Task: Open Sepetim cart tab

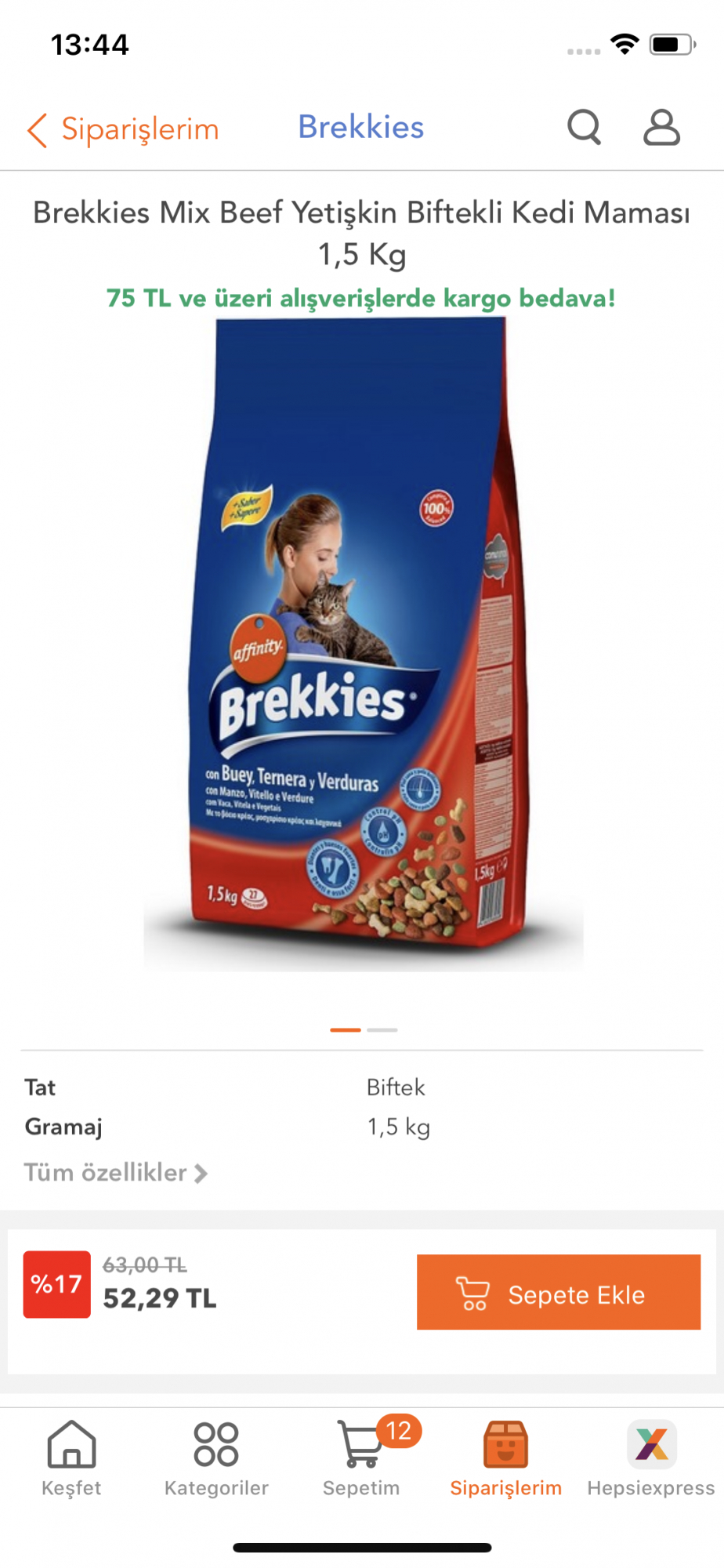Action: pyautogui.click(x=362, y=1459)
